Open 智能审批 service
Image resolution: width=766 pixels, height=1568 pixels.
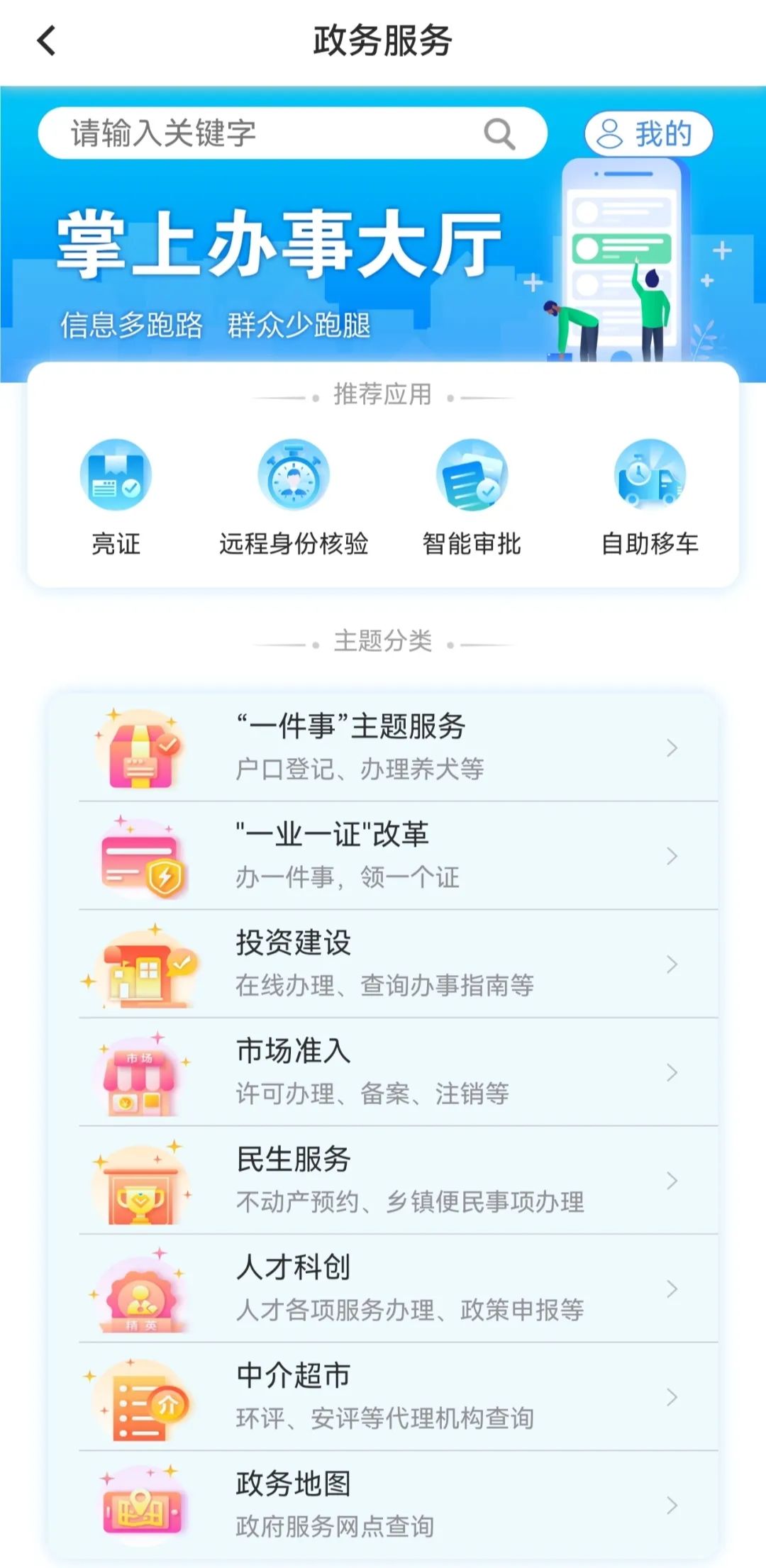472,496
